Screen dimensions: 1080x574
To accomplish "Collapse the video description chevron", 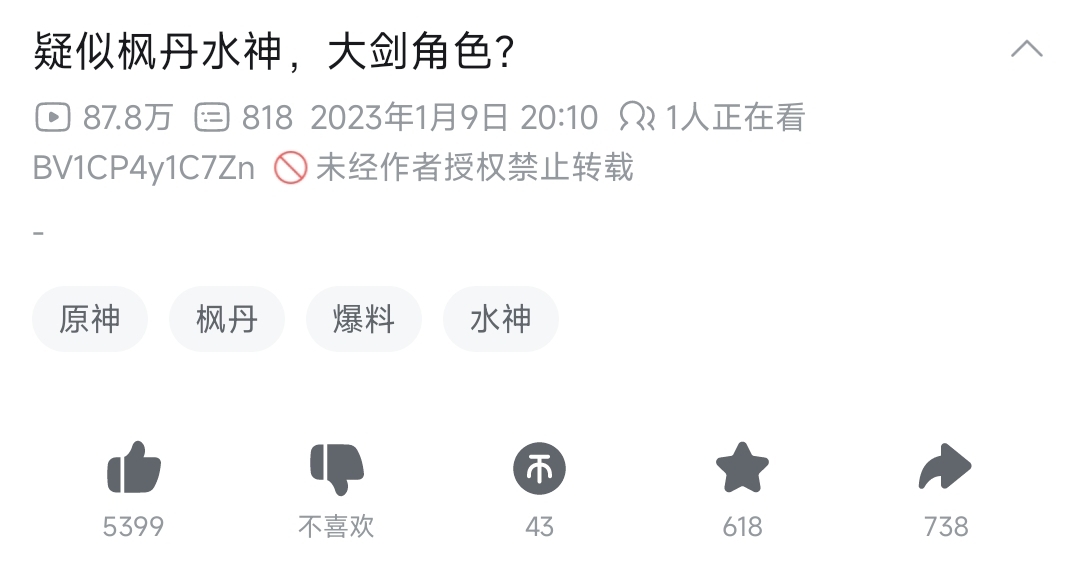I will pos(1027,49).
